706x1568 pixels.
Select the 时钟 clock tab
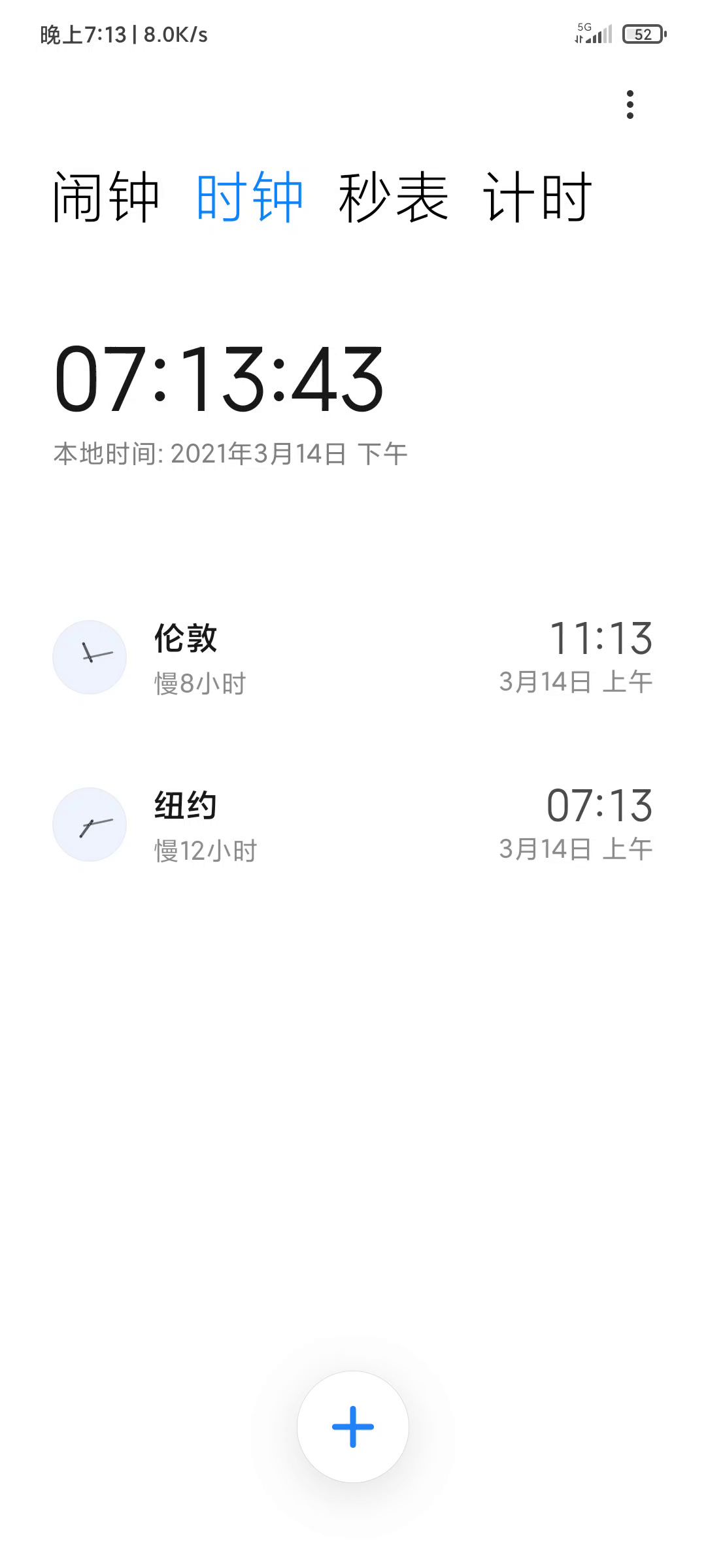coord(250,197)
